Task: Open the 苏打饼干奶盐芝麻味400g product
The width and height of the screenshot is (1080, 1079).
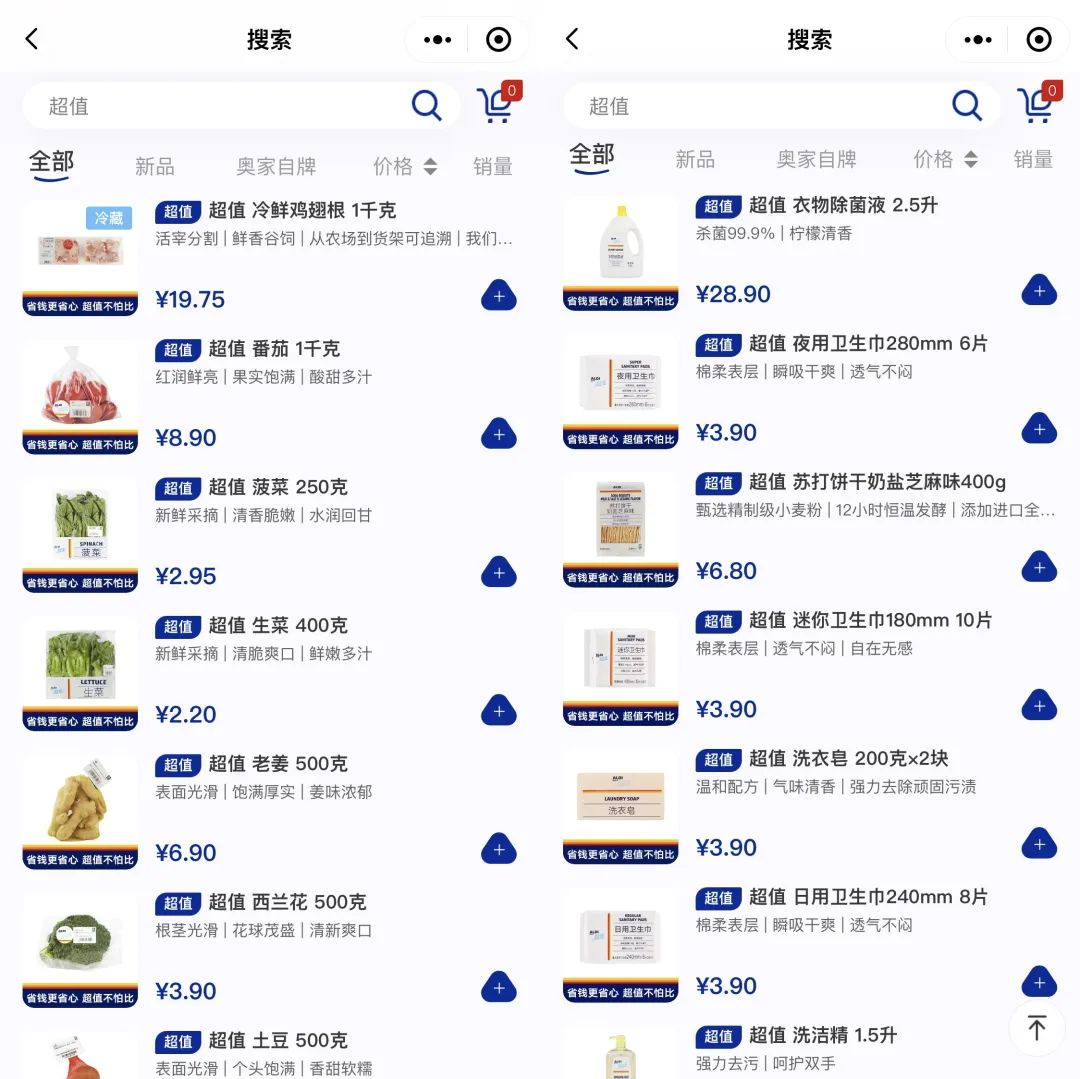Action: (x=877, y=482)
